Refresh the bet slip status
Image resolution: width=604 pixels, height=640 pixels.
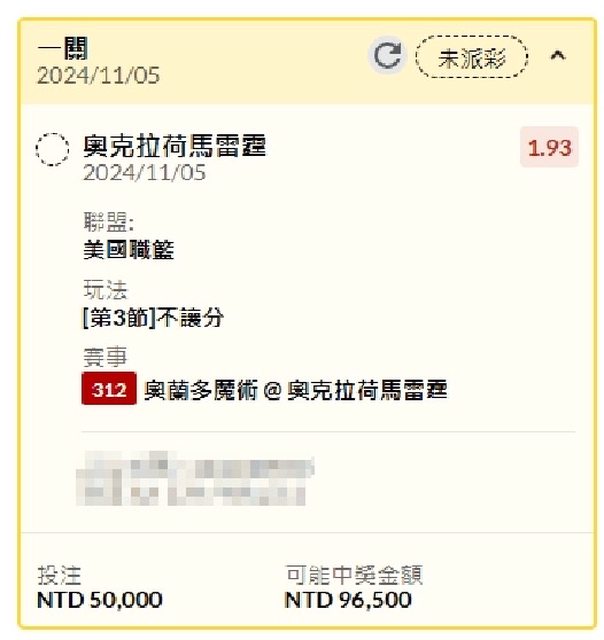point(386,56)
